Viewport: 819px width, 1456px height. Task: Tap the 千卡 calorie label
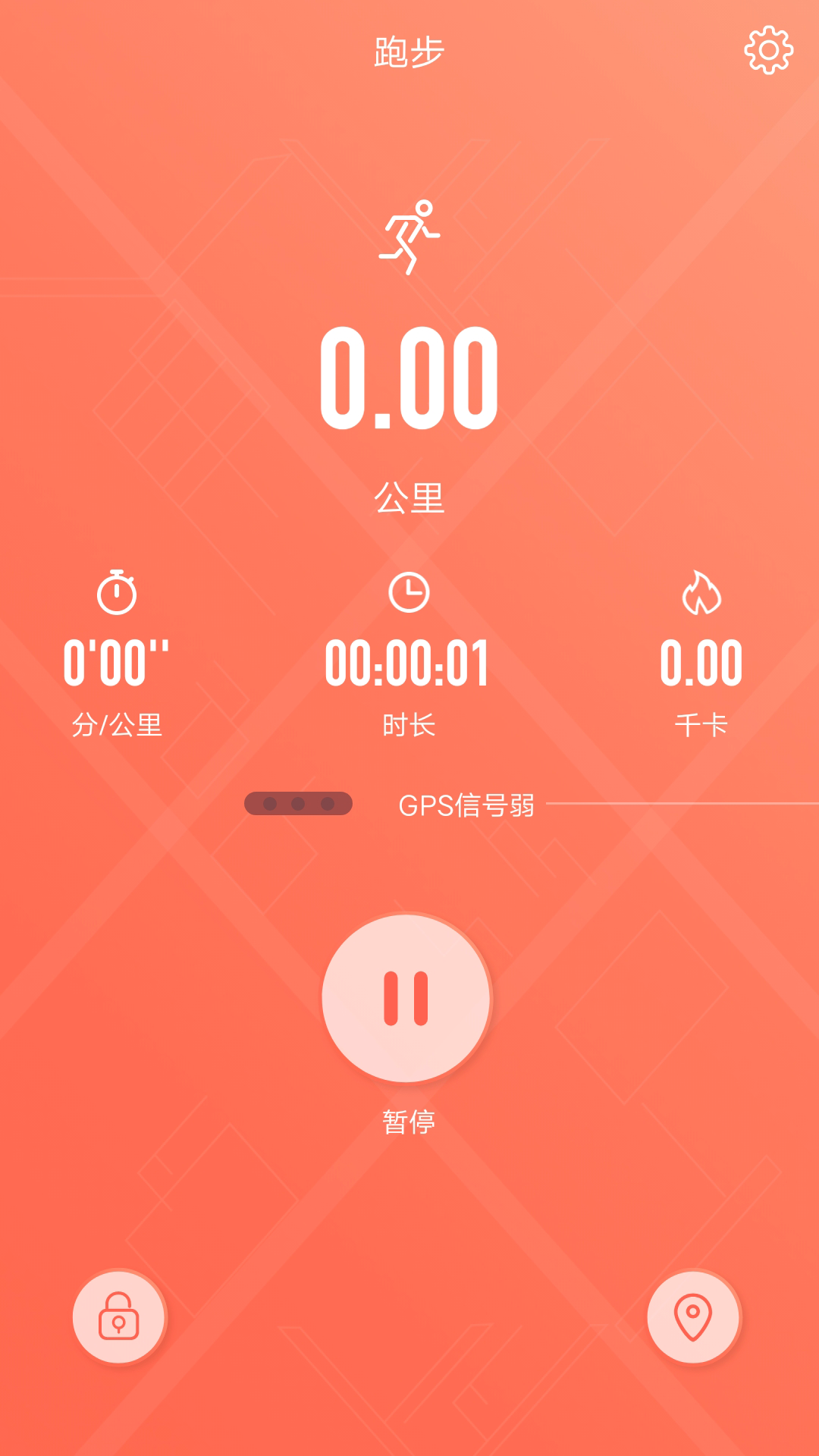tap(699, 724)
